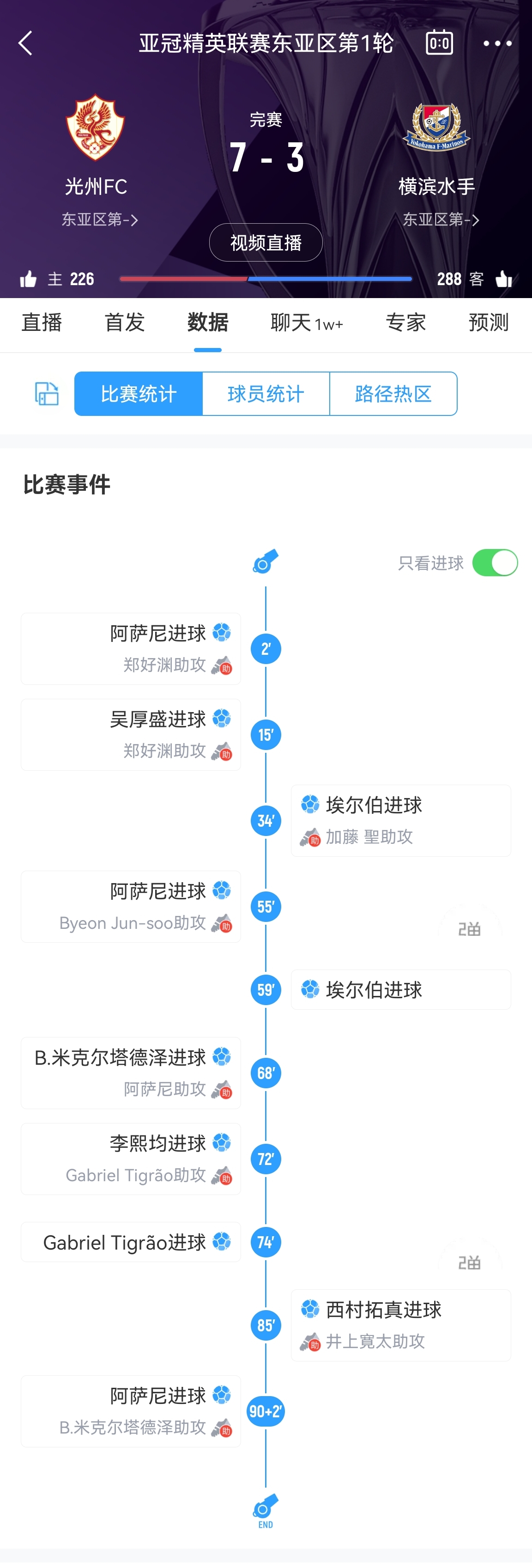
Task: Like the away team (客)
Action: (504, 280)
